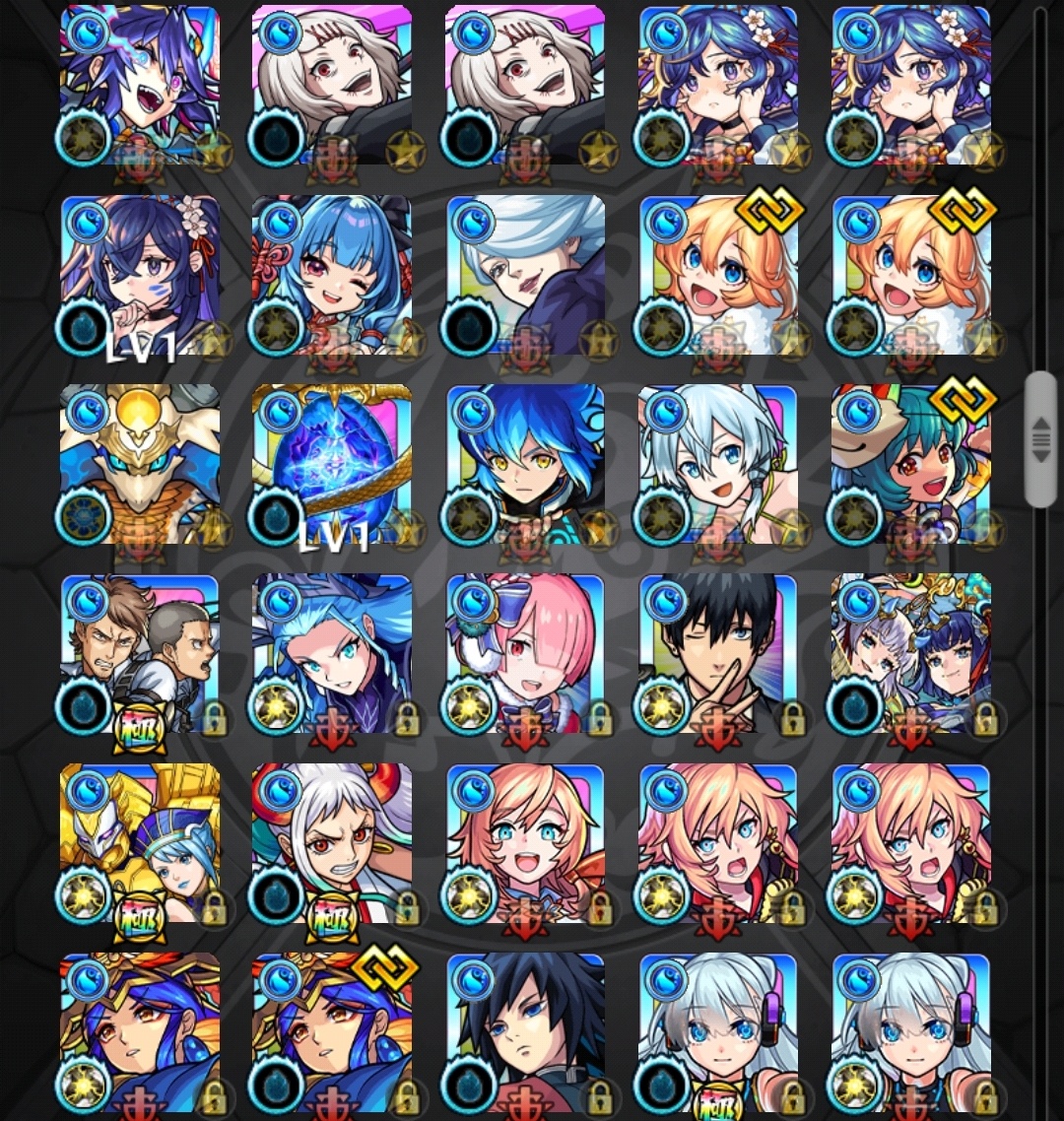Open the teal-haired girl with link badge

pos(910,463)
